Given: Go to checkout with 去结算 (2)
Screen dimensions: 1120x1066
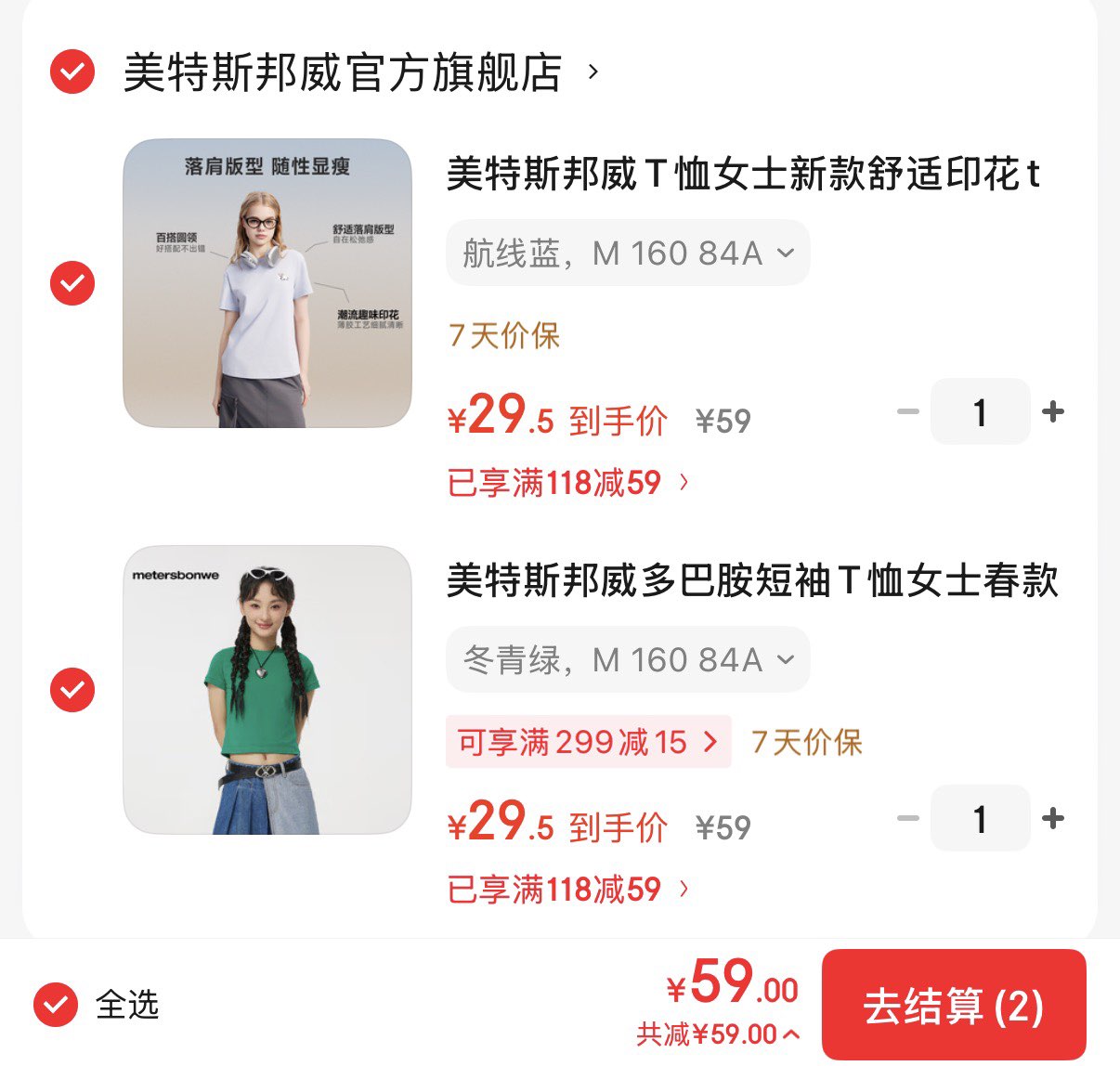Looking at the screenshot, I should pyautogui.click(x=954, y=1006).
